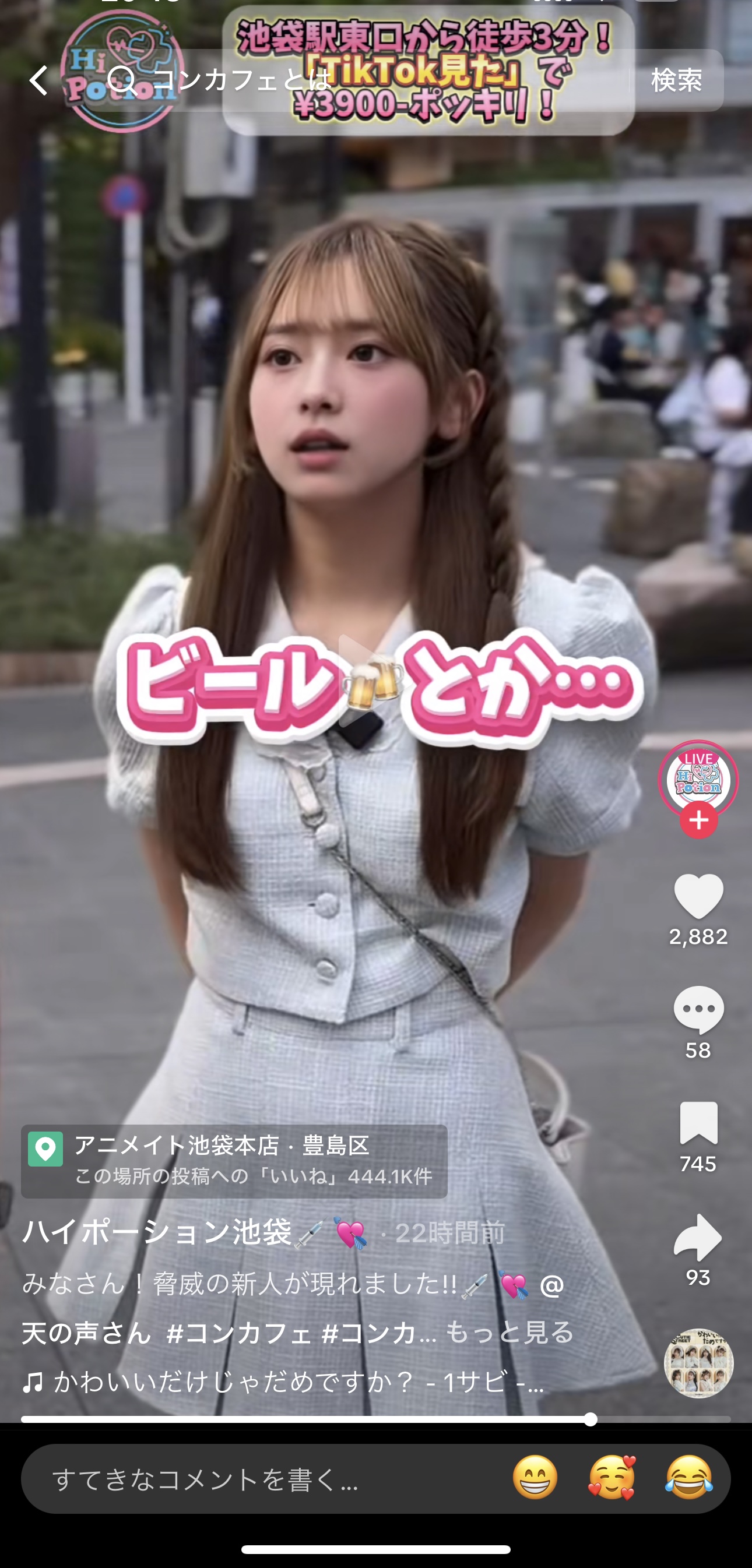Open the comments with 58 replies
This screenshot has height=1568, width=752.
coord(698,1009)
